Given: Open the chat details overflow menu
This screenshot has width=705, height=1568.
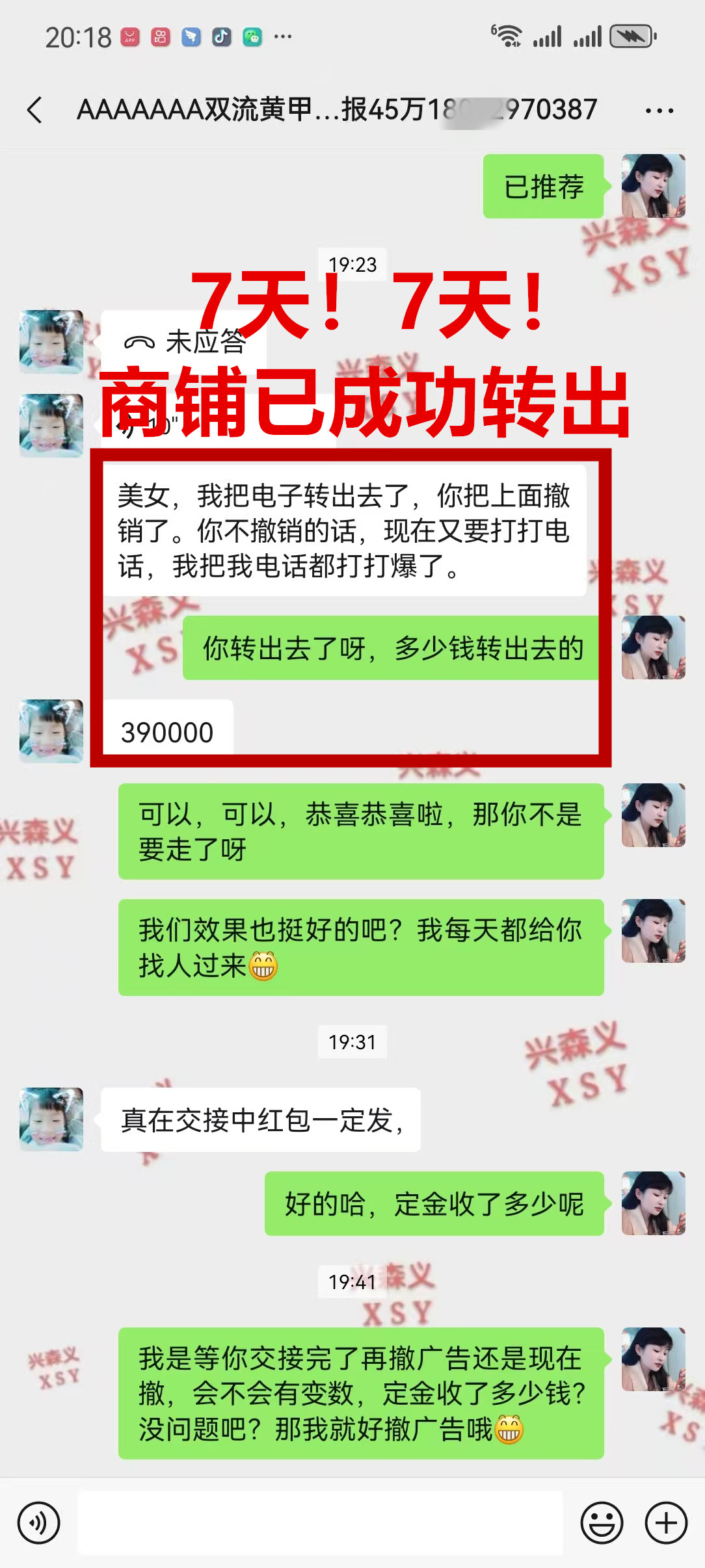Looking at the screenshot, I should [x=659, y=111].
